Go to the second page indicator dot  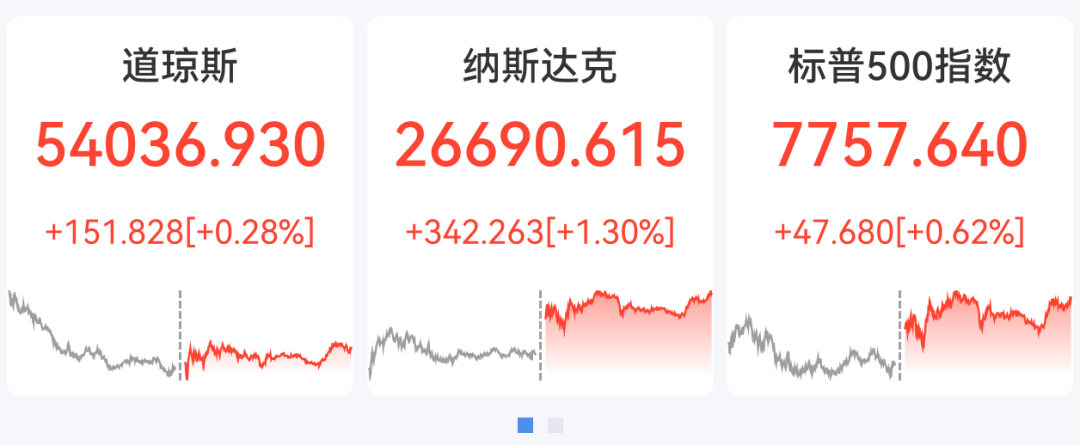click(x=555, y=426)
